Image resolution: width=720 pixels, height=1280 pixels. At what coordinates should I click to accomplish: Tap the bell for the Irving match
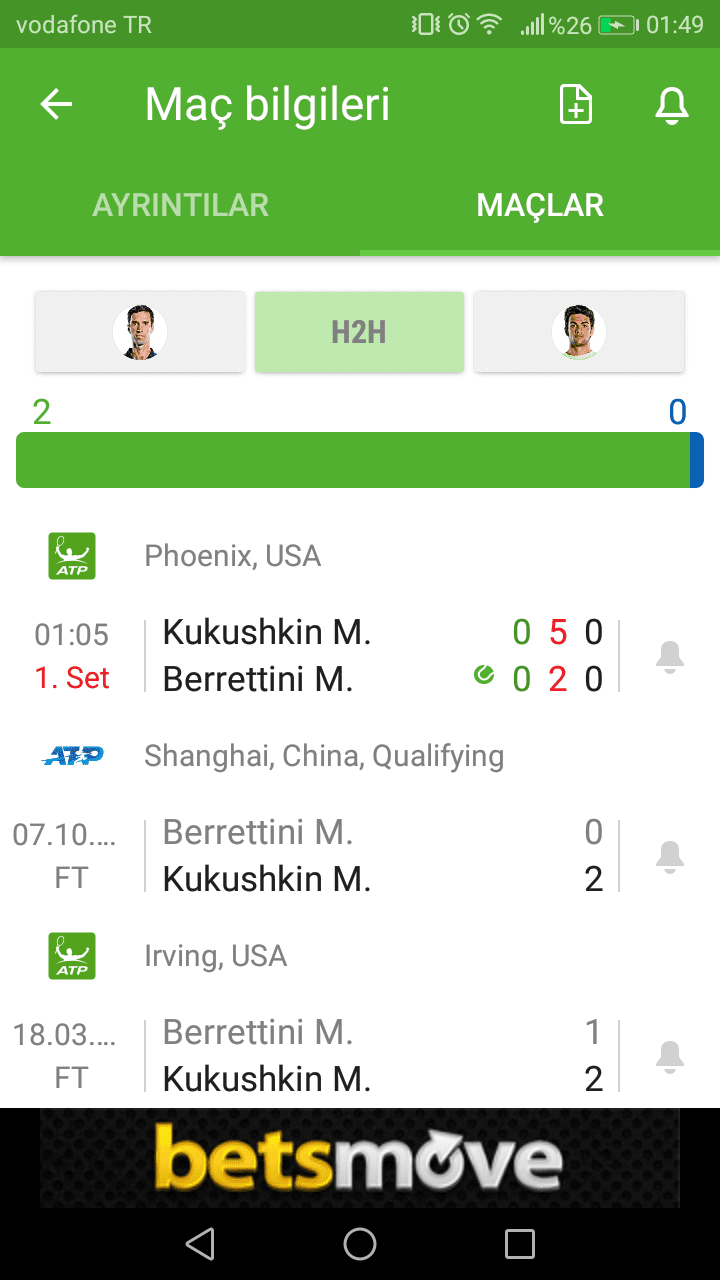click(x=670, y=1056)
